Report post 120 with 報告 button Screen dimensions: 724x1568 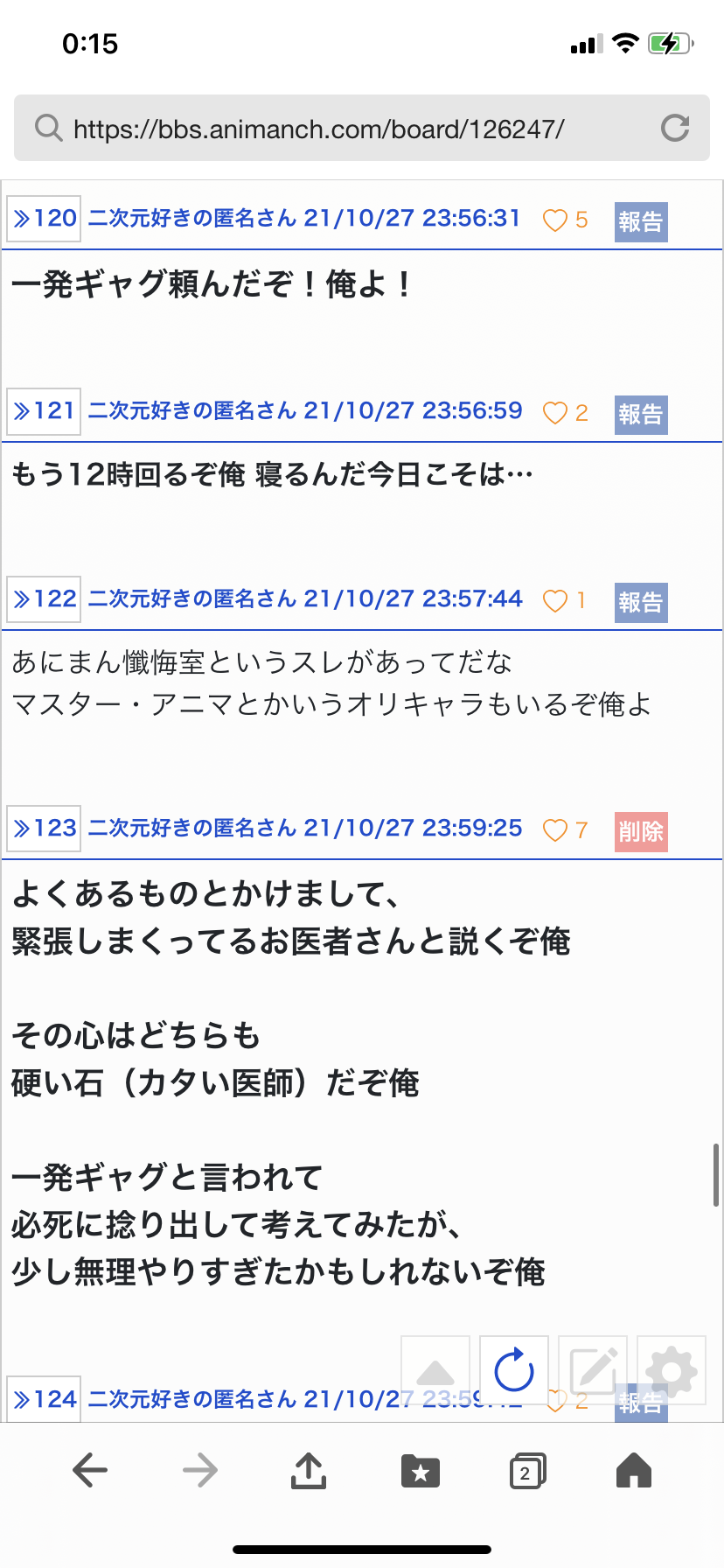(x=641, y=221)
